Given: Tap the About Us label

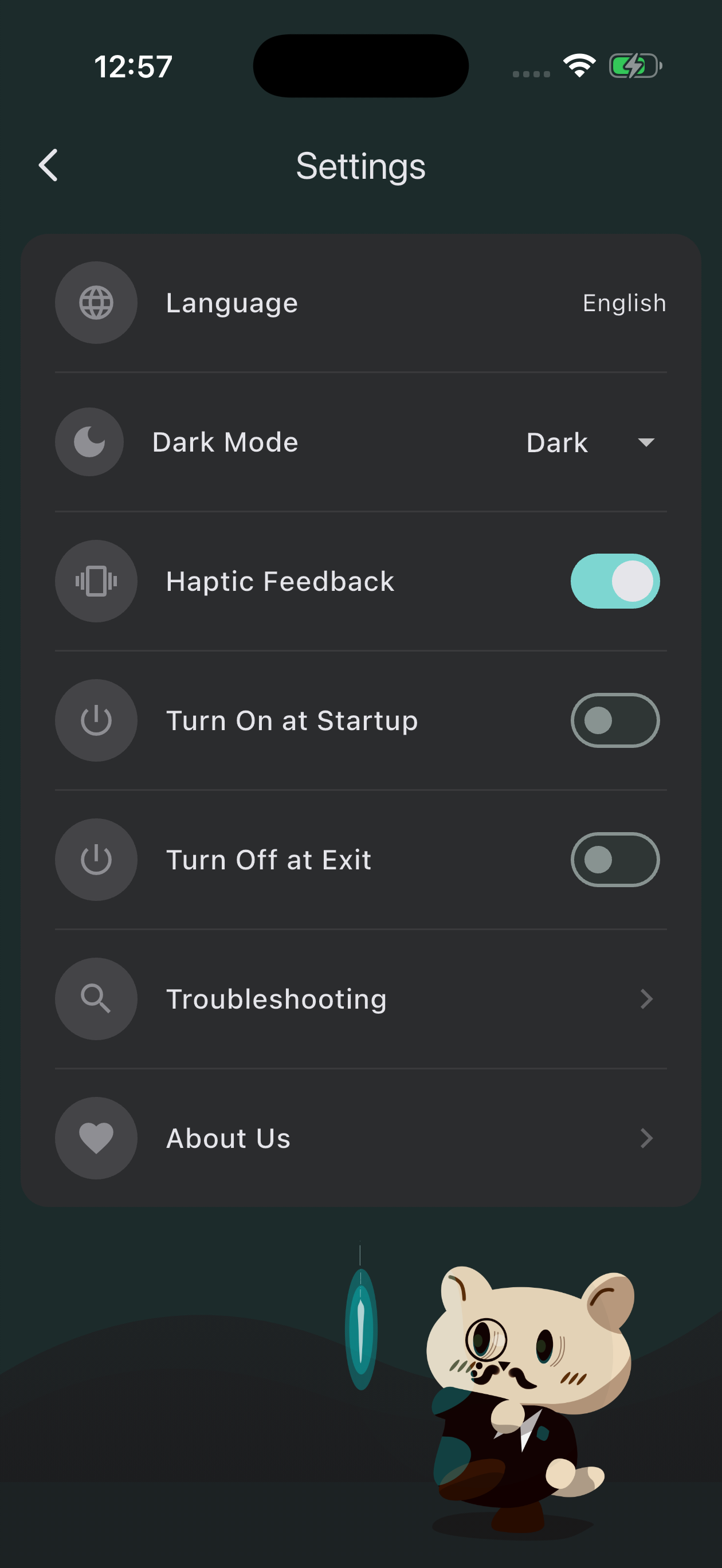Looking at the screenshot, I should (227, 1138).
